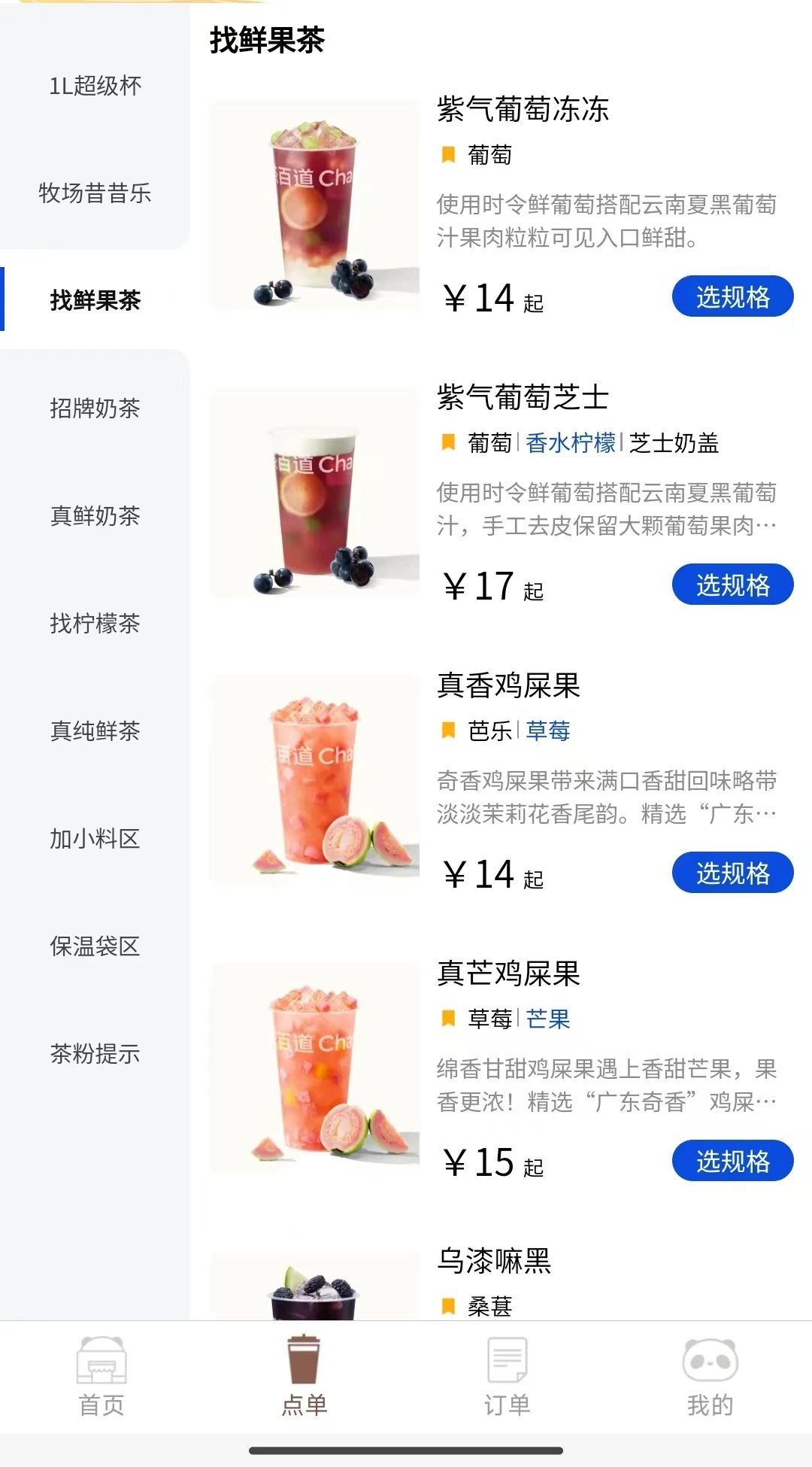Select 找柠檬茶 in the sidebar
This screenshot has height=1467, width=812.
95,624
